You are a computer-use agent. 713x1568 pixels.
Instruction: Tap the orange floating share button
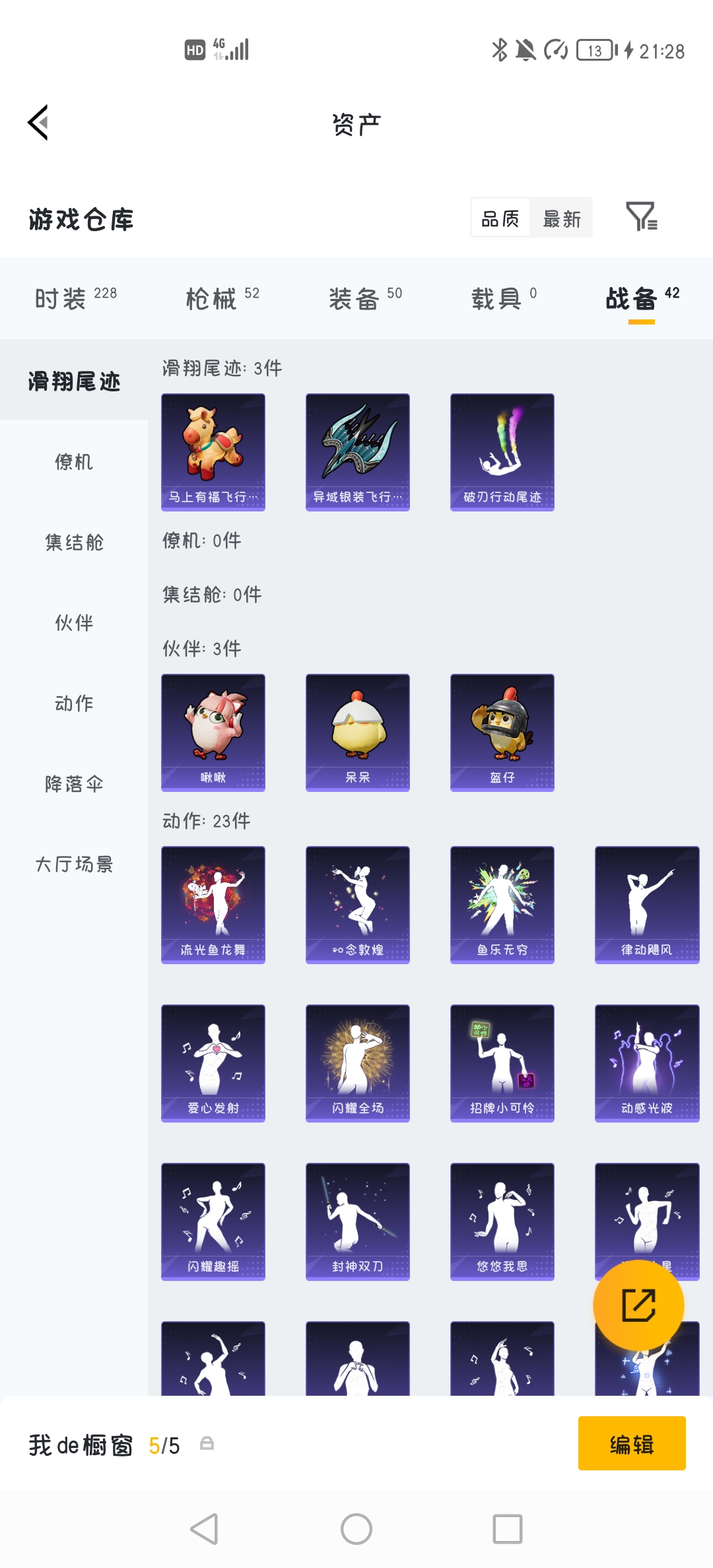pos(638,1305)
